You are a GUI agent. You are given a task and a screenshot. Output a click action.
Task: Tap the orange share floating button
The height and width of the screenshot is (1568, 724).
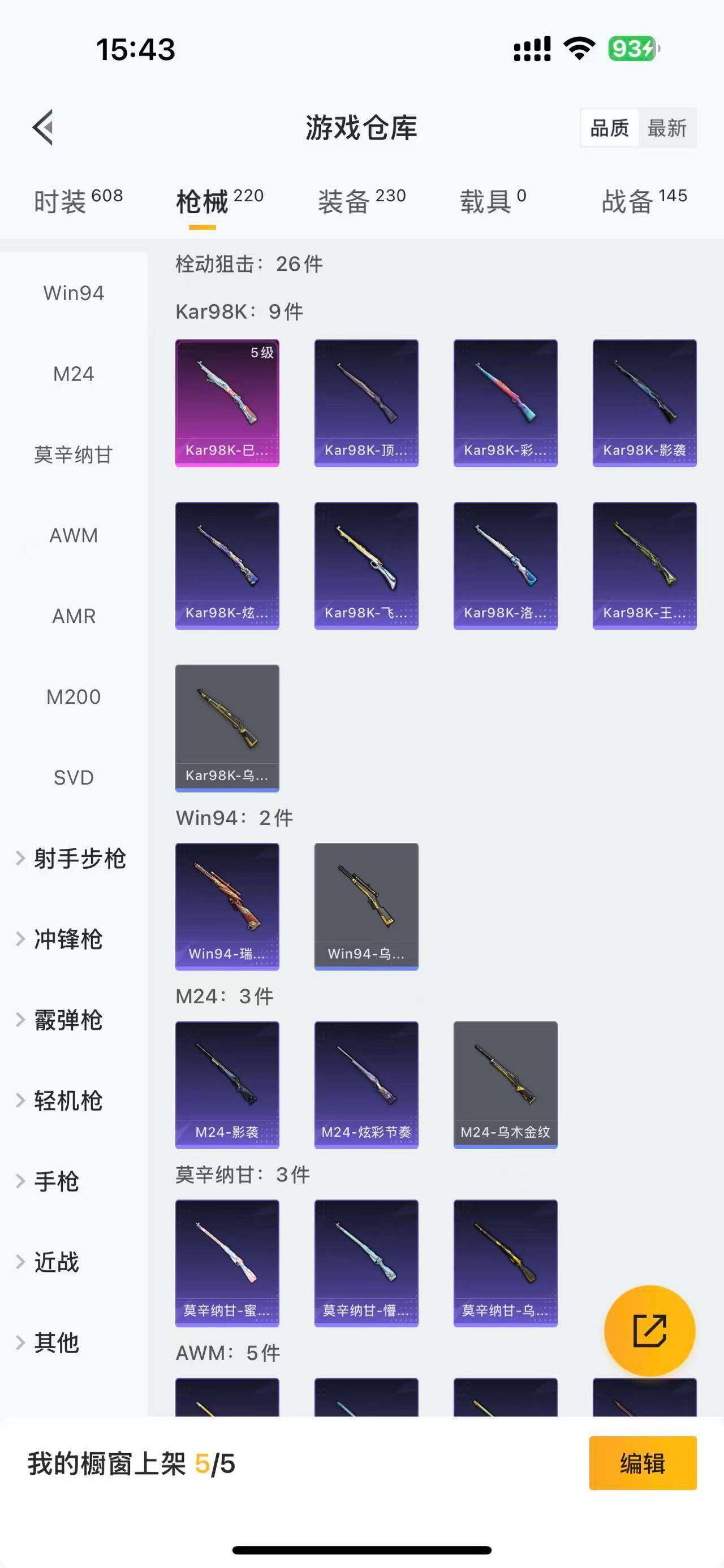649,1331
